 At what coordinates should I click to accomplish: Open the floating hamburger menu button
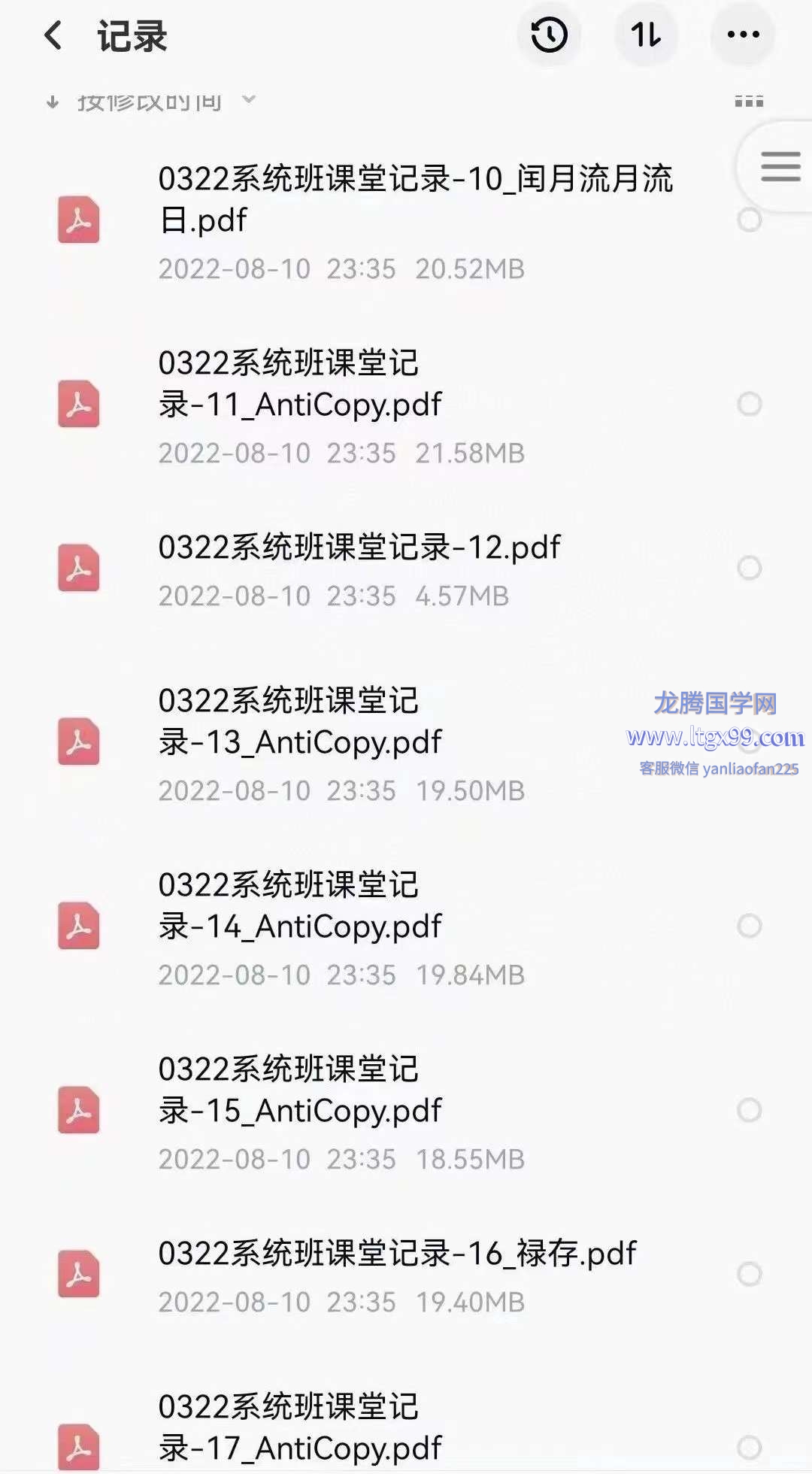pyautogui.click(x=780, y=167)
